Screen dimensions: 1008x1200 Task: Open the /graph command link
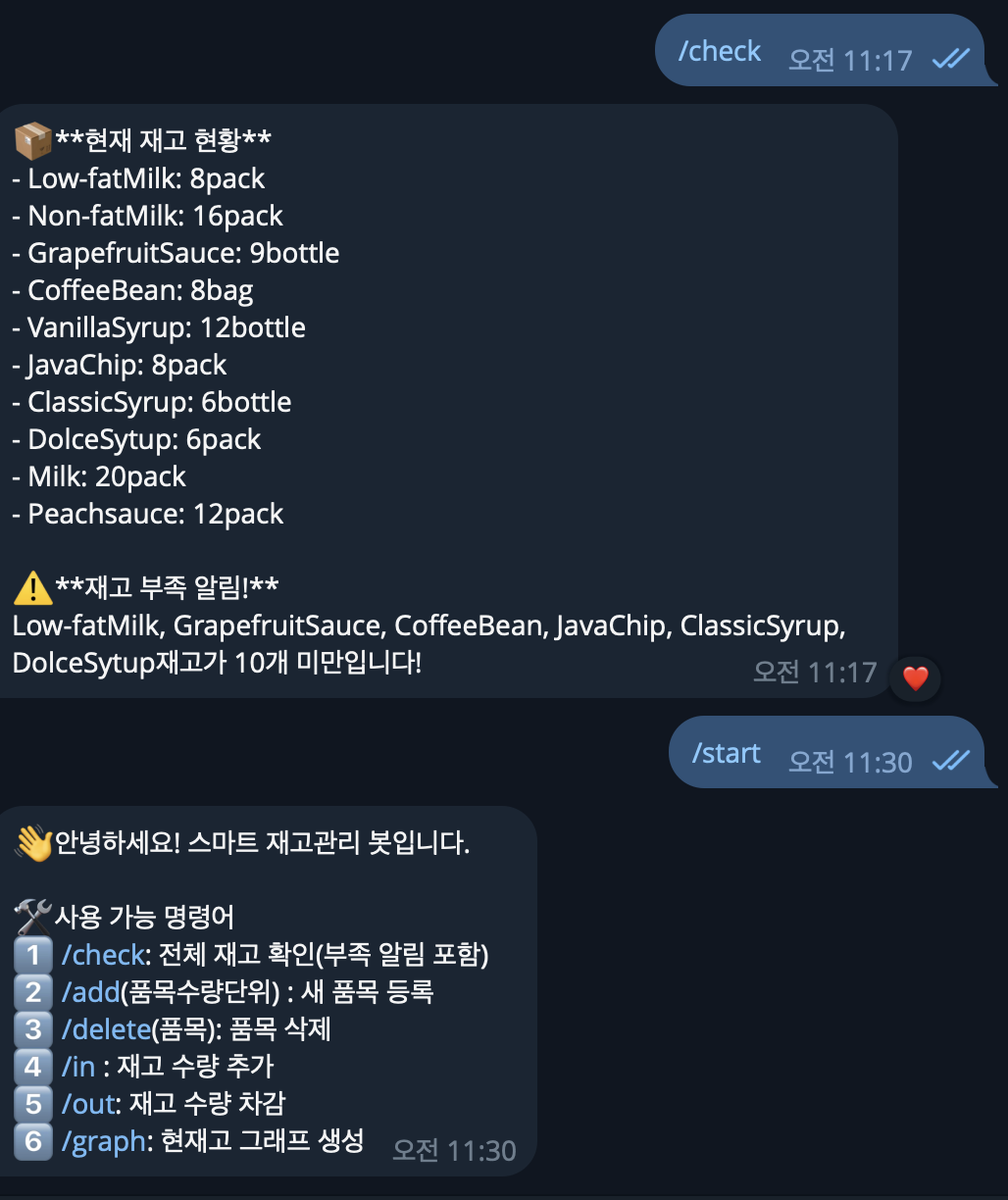(x=103, y=1141)
